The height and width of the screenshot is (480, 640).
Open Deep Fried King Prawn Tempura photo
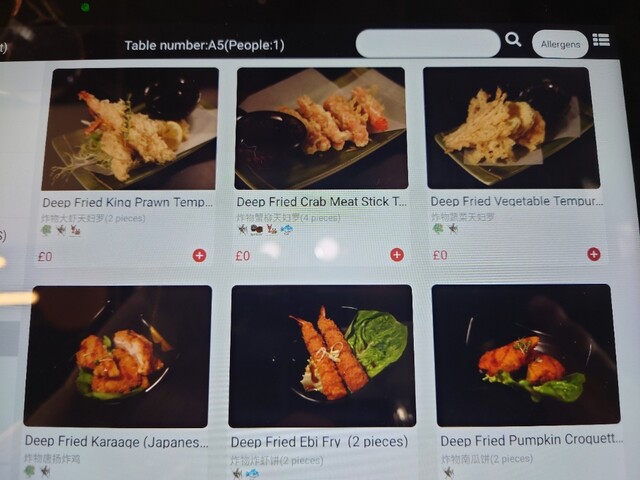click(132, 129)
